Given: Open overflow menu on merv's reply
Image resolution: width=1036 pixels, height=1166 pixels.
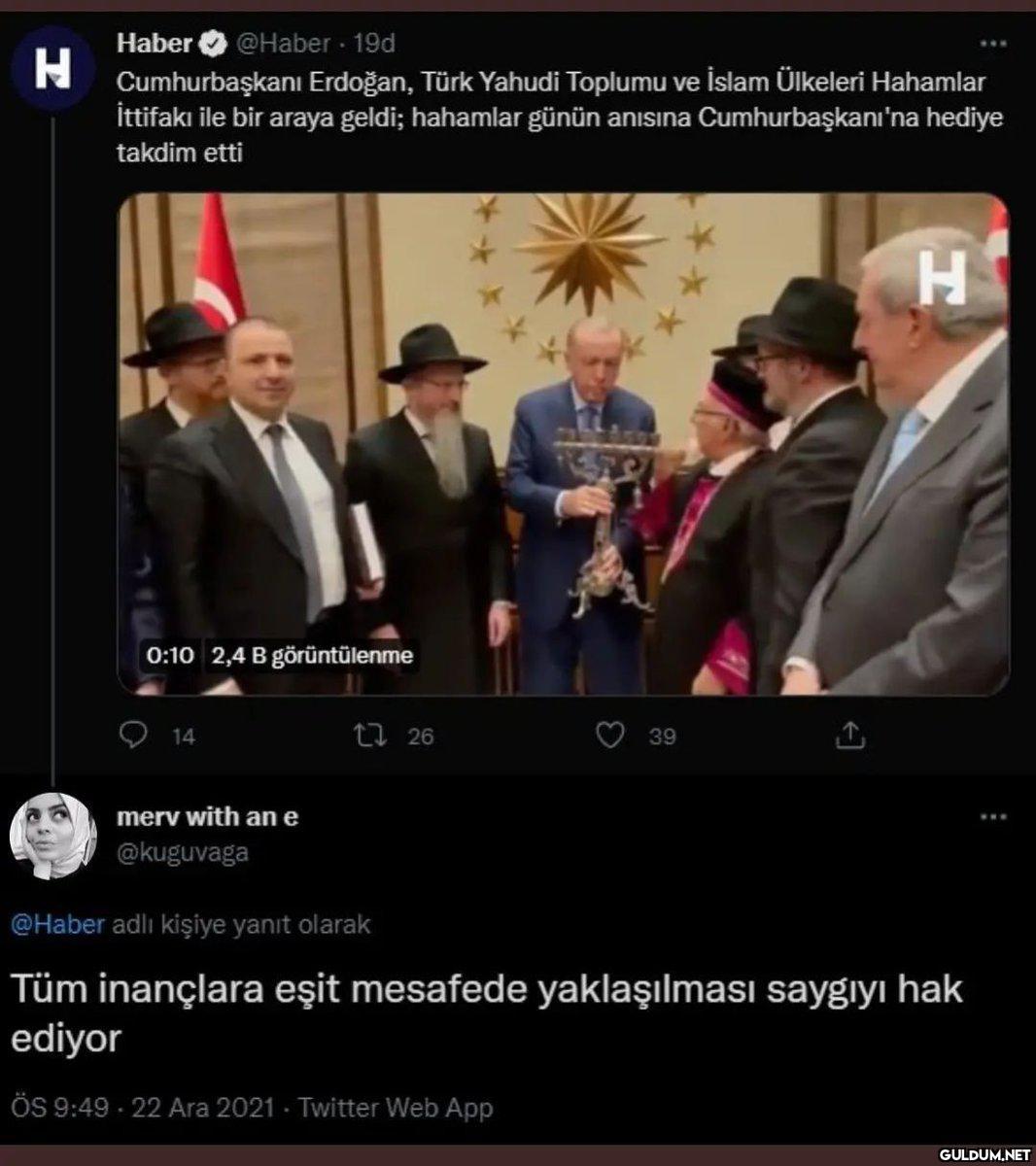Looking at the screenshot, I should [x=992, y=817].
